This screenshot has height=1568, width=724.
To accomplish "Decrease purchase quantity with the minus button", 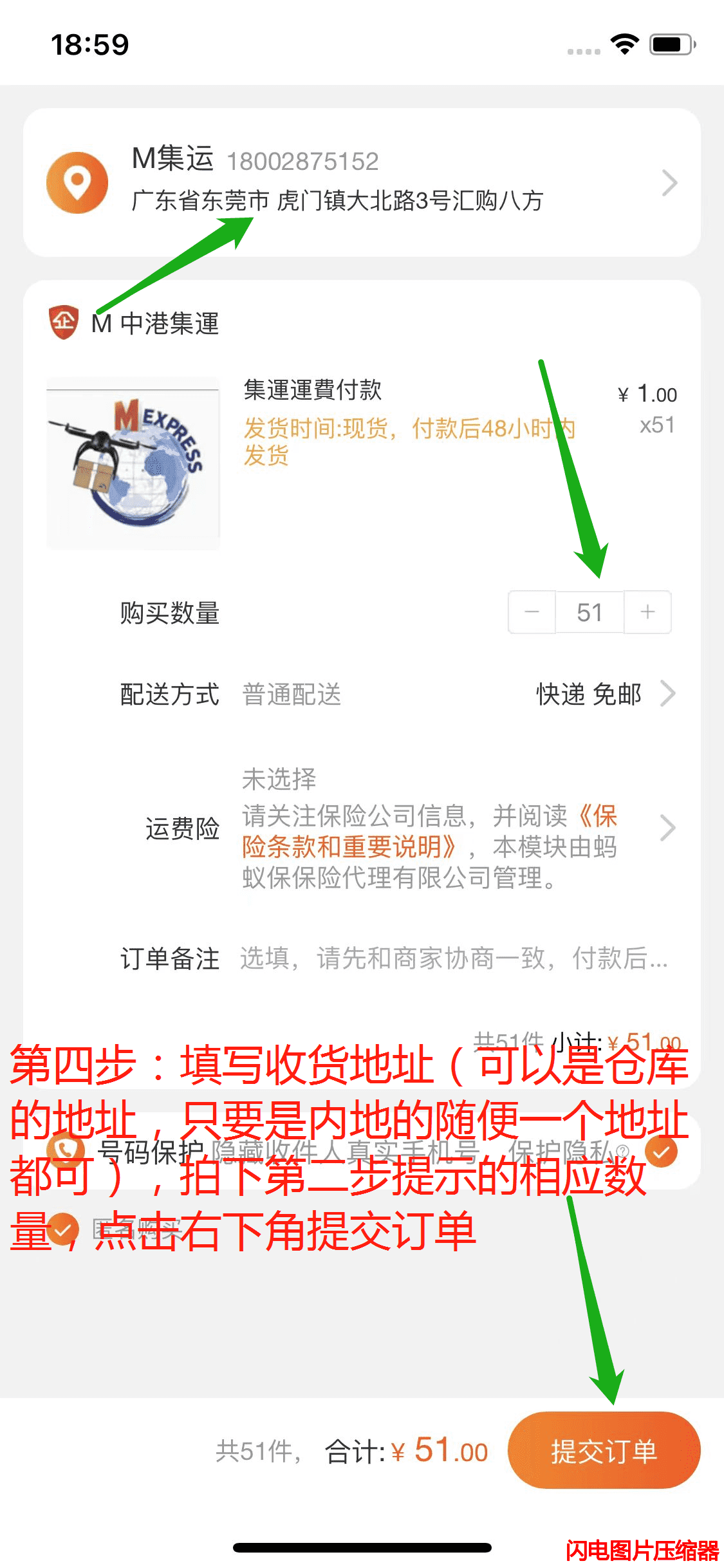I will tap(532, 612).
